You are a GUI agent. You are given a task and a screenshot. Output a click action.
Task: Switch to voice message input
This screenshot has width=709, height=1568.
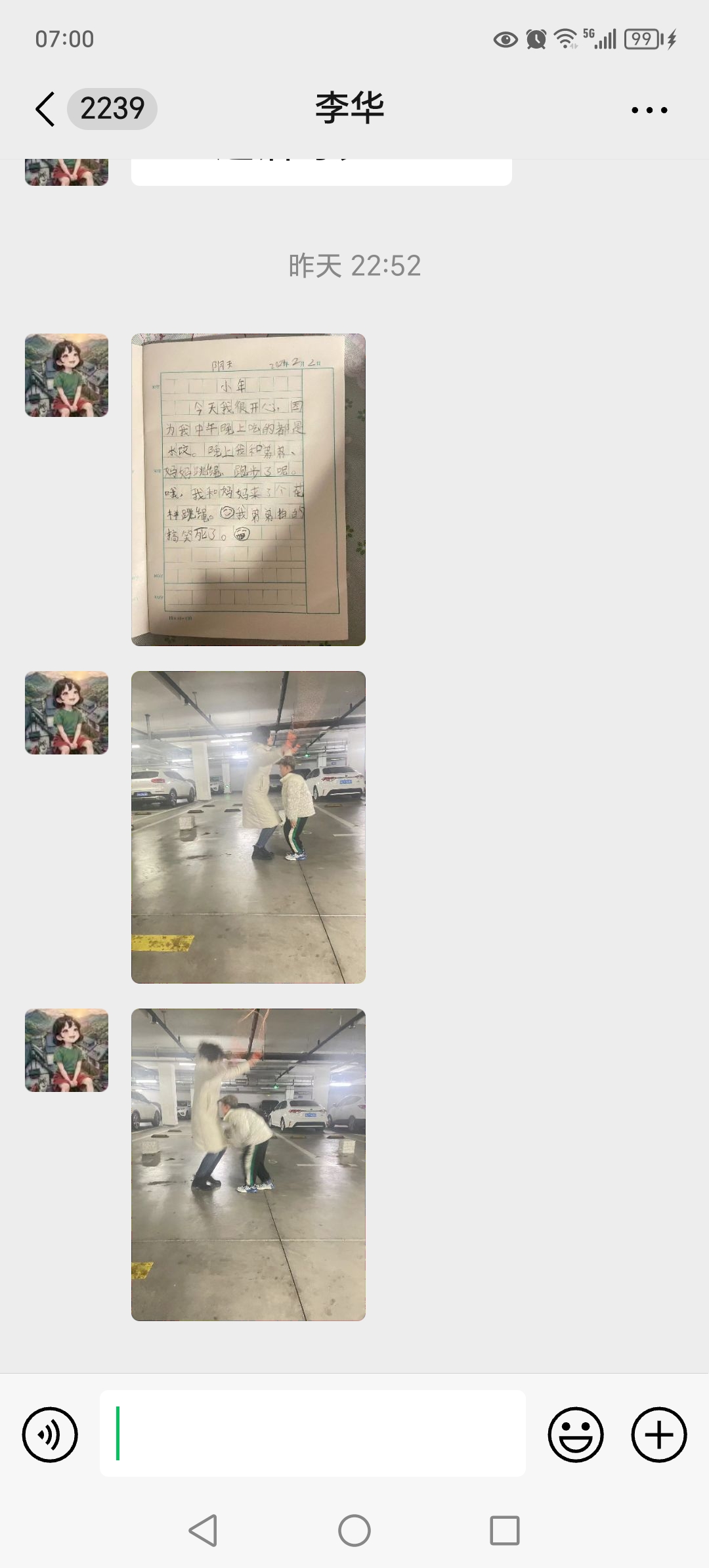(50, 1435)
